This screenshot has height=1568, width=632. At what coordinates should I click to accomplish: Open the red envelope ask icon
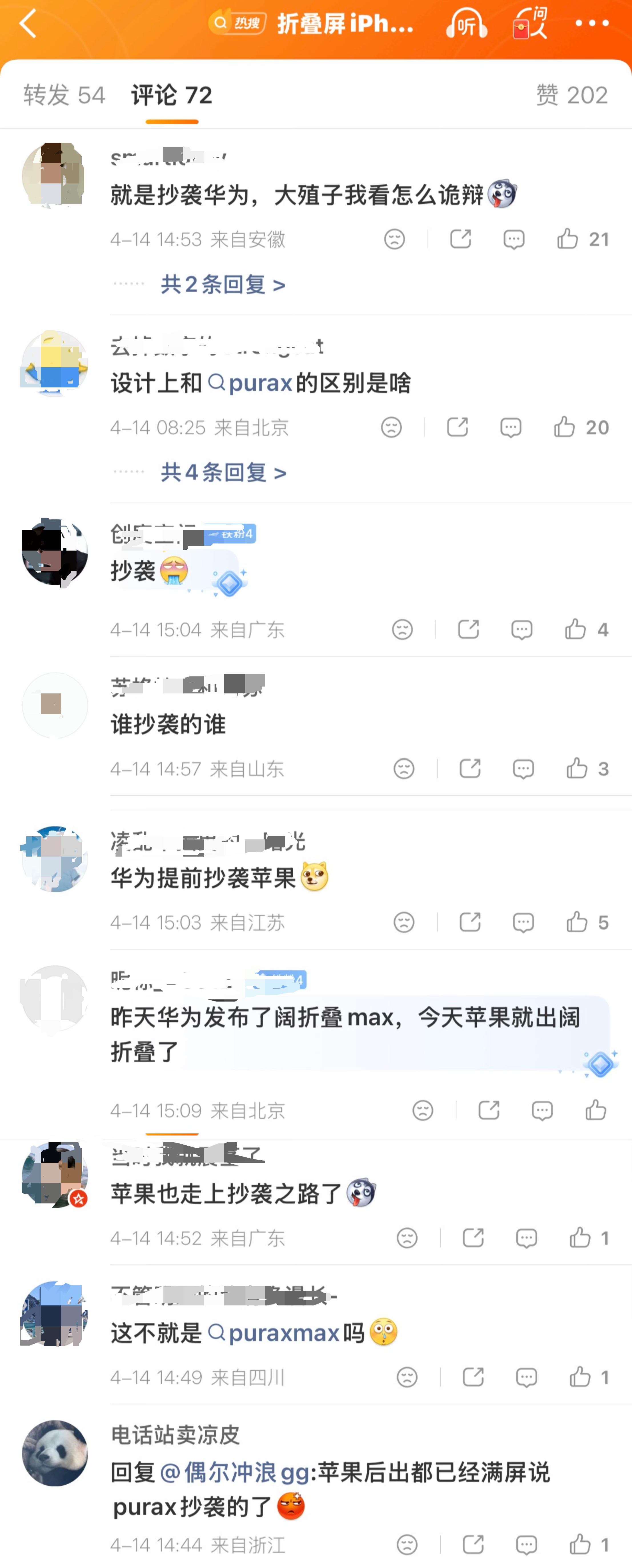(x=530, y=24)
